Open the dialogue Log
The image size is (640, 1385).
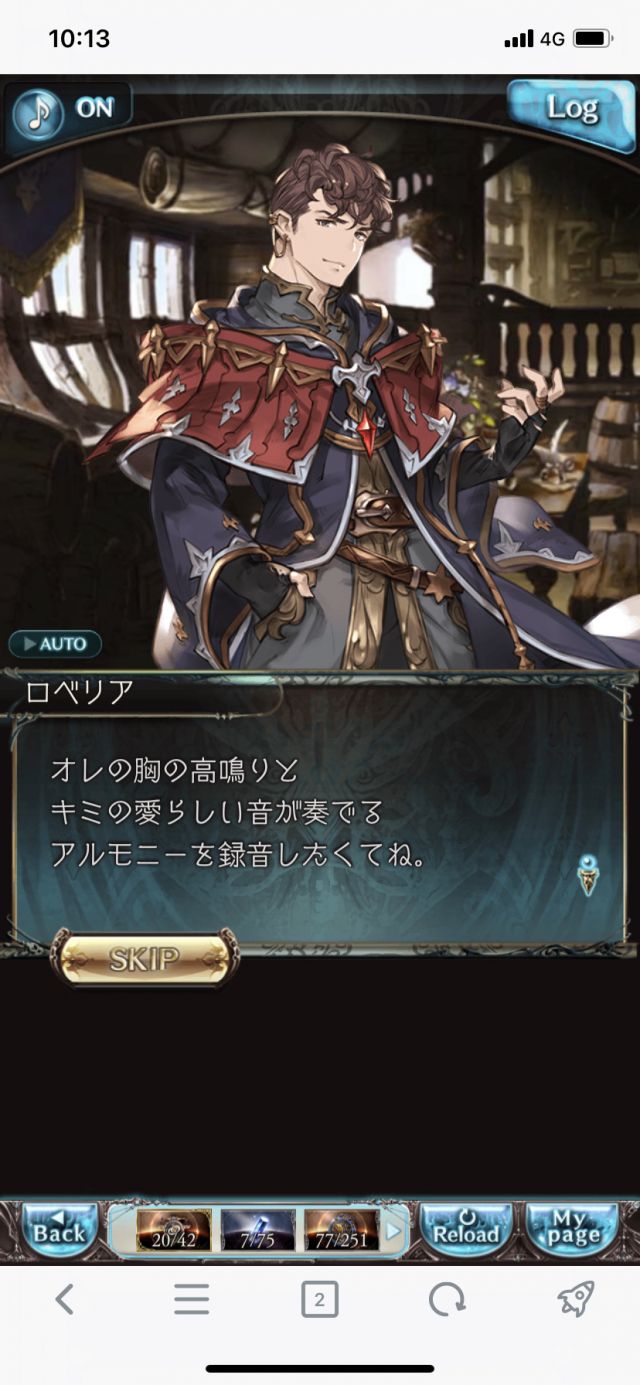[x=570, y=108]
